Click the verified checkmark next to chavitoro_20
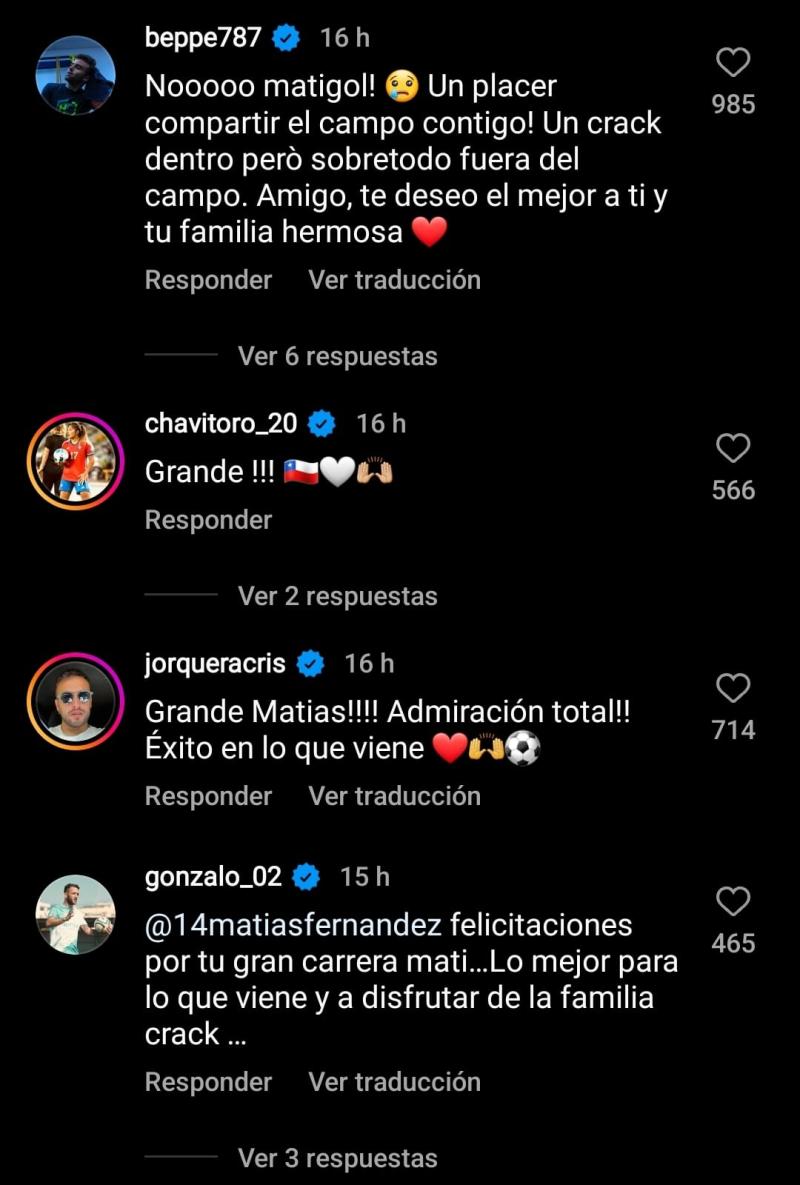 (x=321, y=422)
